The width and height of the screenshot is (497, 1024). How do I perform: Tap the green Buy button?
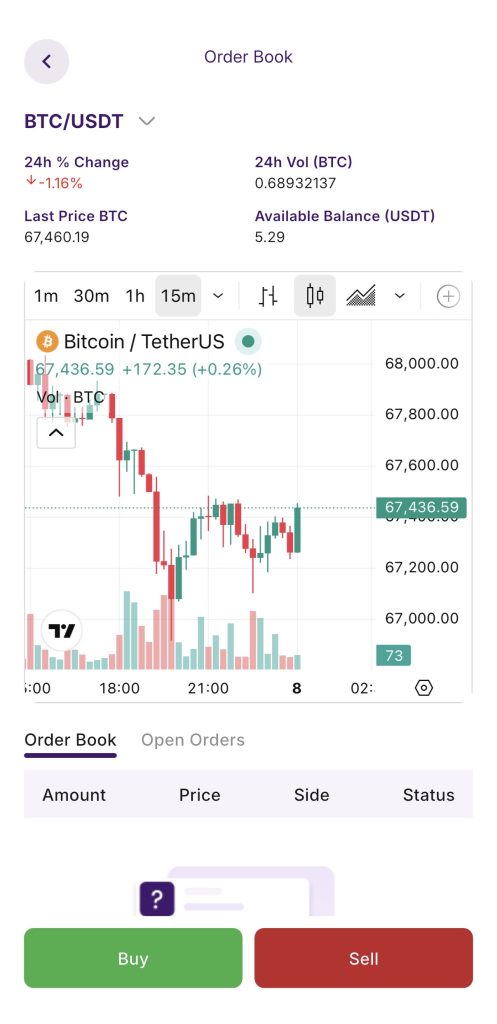click(133, 958)
